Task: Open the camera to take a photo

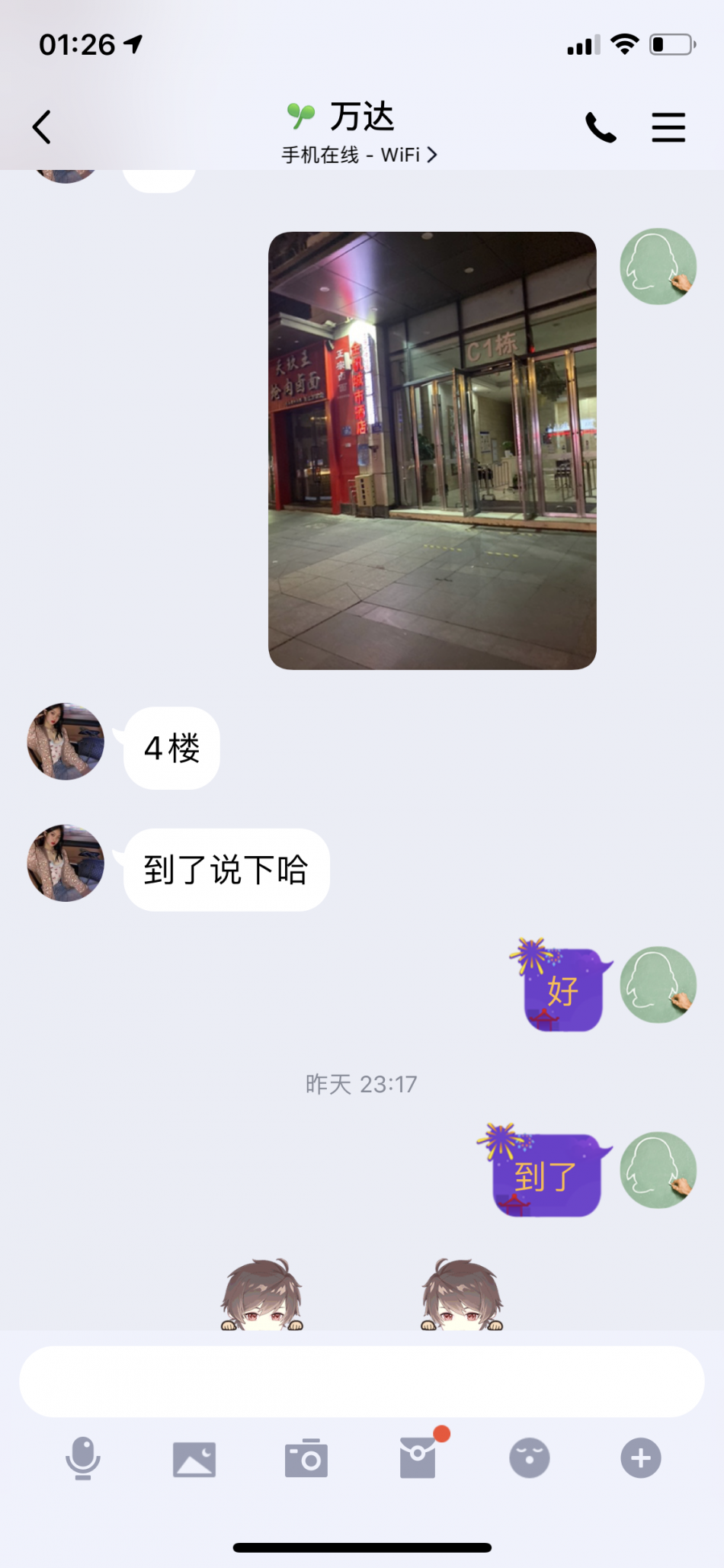Action: (306, 1458)
